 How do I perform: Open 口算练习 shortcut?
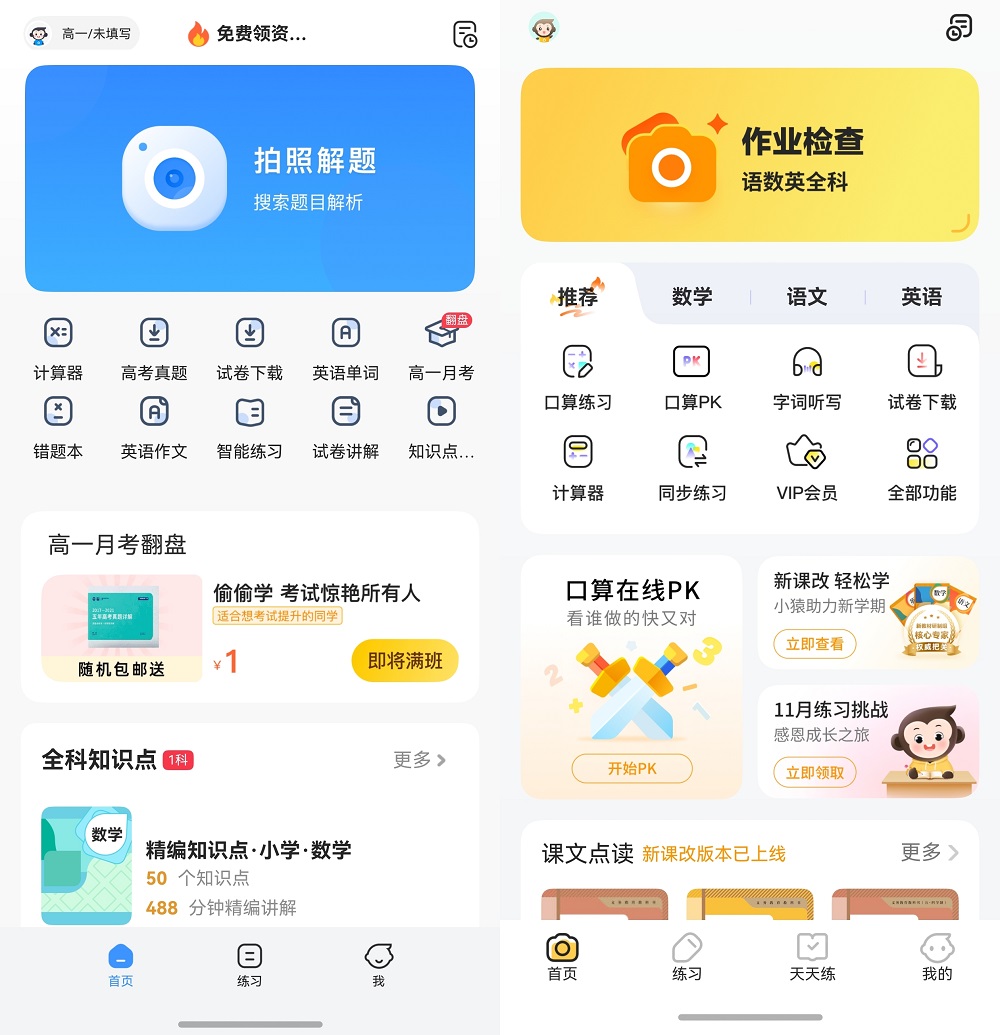click(x=578, y=378)
